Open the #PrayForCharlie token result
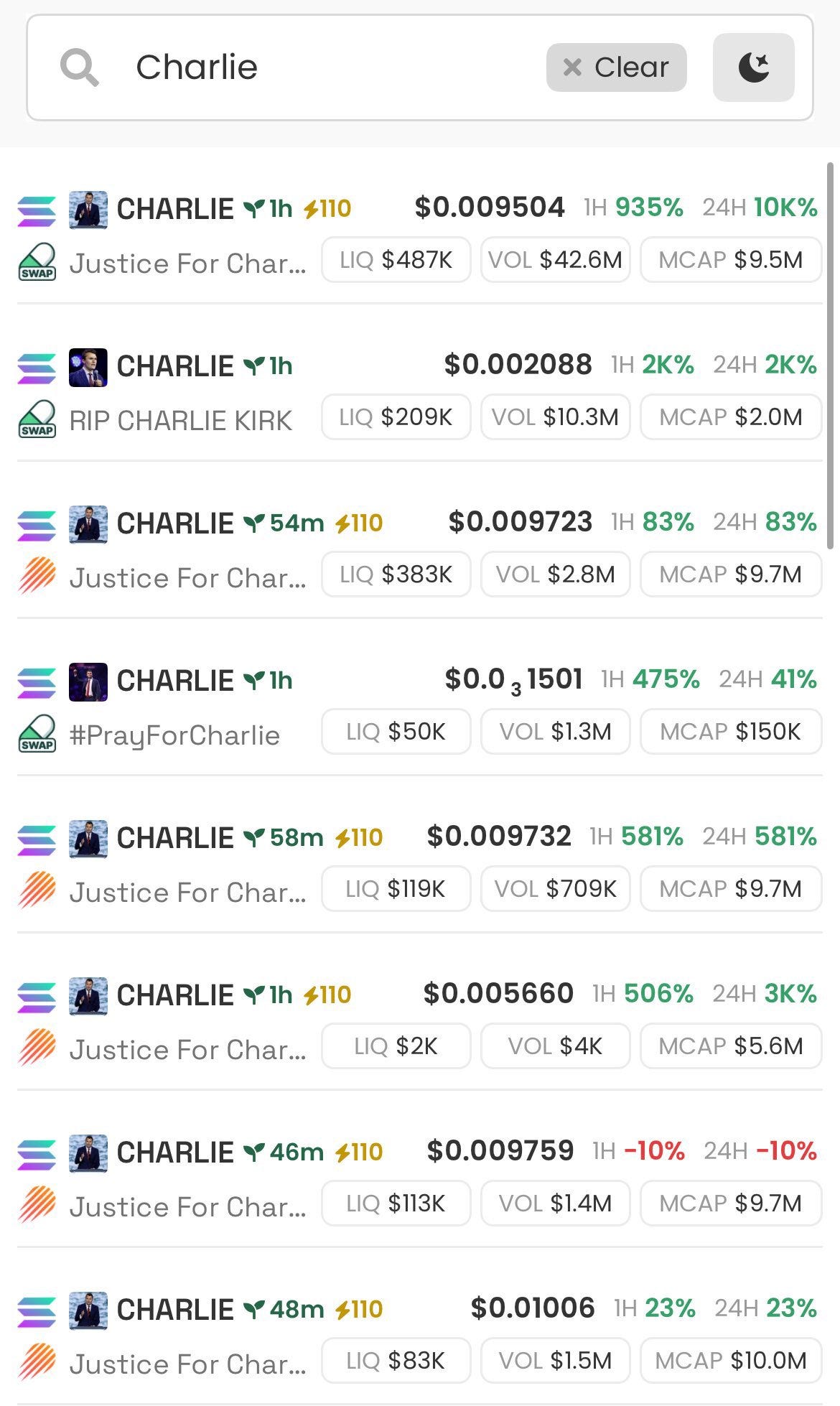 click(419, 706)
